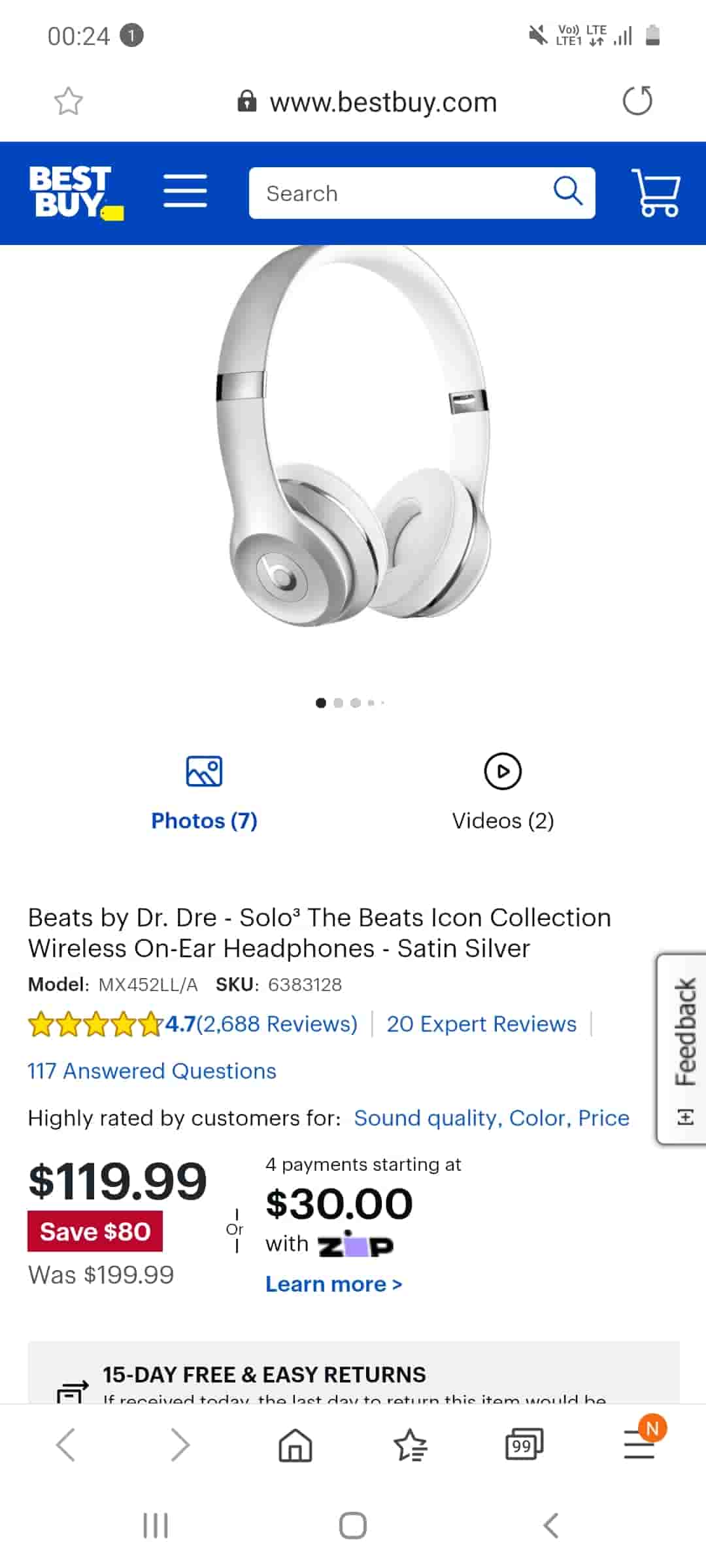Go back to the previous page
The image size is (706, 1568).
[x=66, y=1445]
